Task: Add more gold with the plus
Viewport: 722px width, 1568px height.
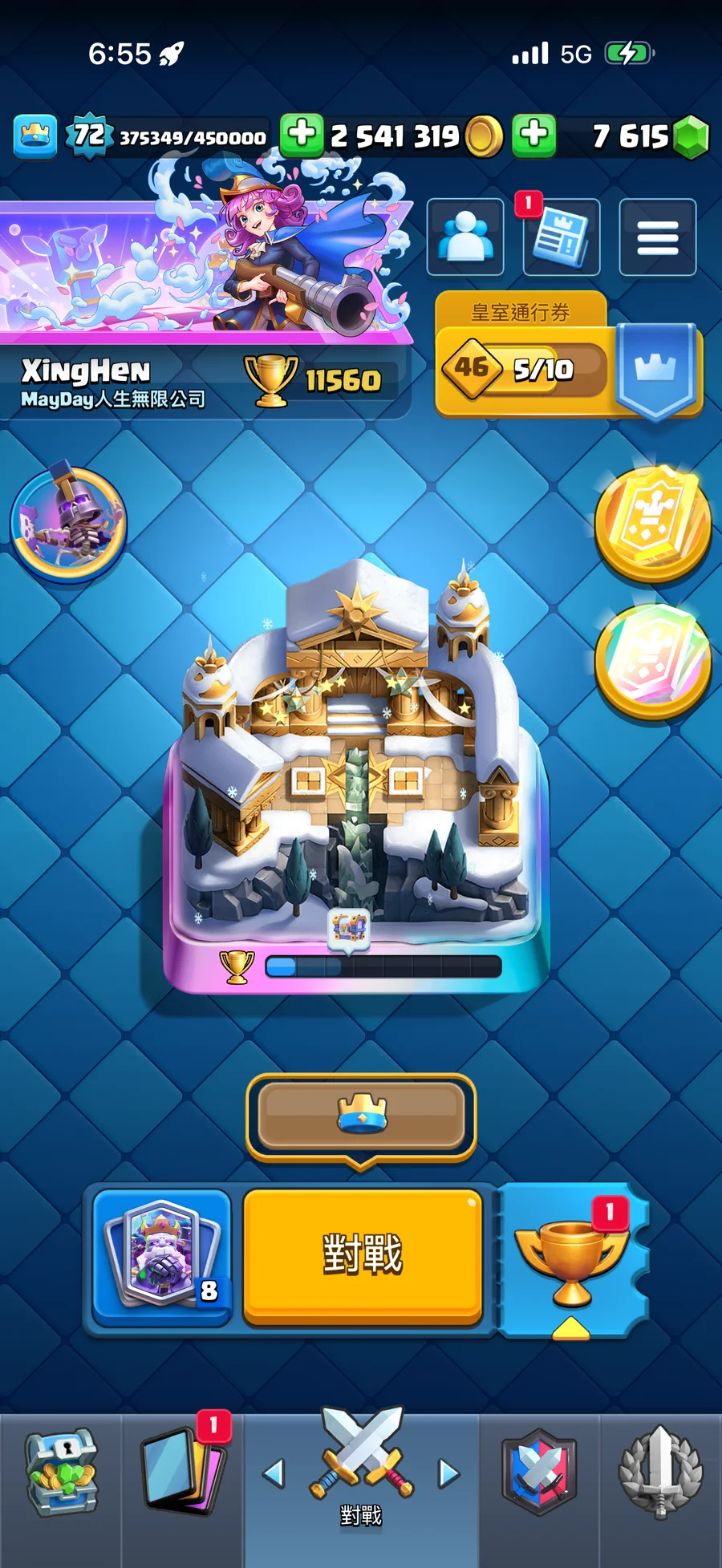Action: [x=302, y=135]
